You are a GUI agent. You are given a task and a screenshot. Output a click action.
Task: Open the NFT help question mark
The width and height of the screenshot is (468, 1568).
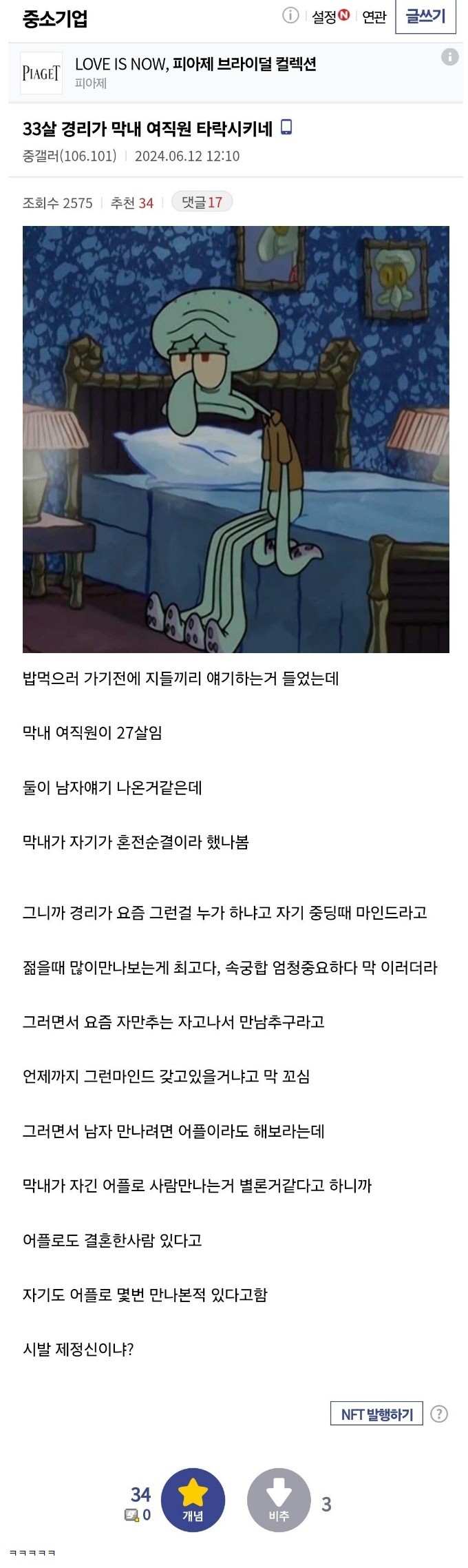pos(439,1414)
